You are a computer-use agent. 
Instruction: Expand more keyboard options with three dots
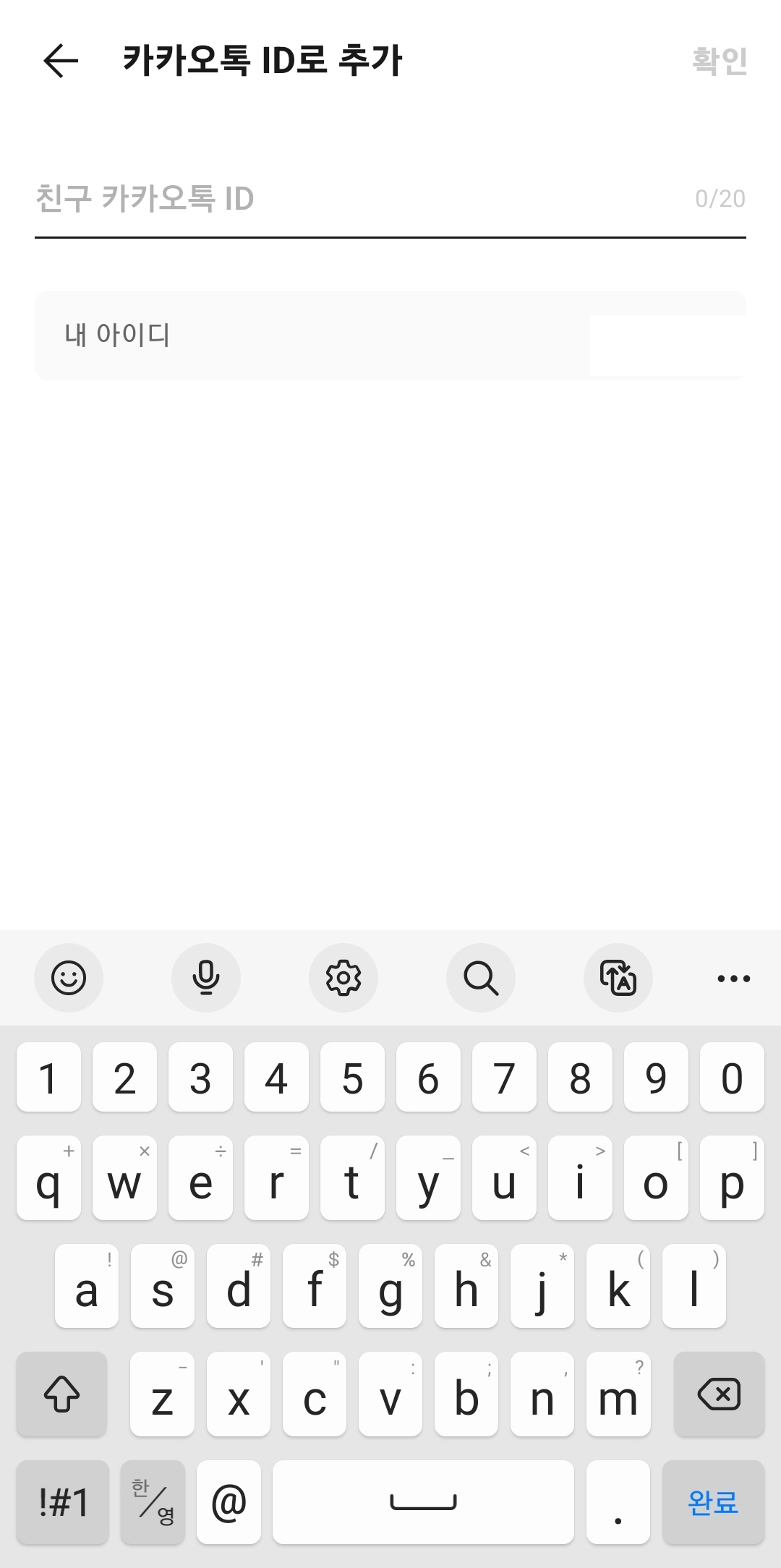coord(733,978)
